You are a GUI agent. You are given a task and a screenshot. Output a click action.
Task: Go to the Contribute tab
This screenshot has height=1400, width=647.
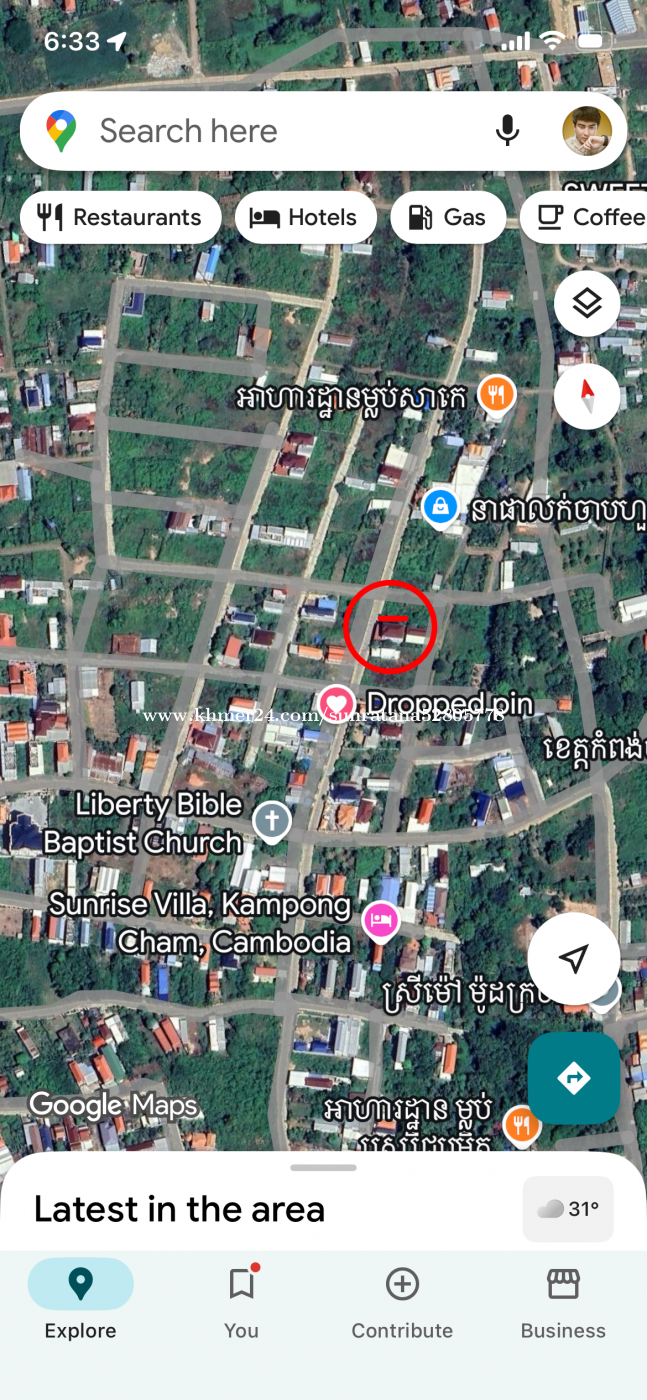(402, 1300)
